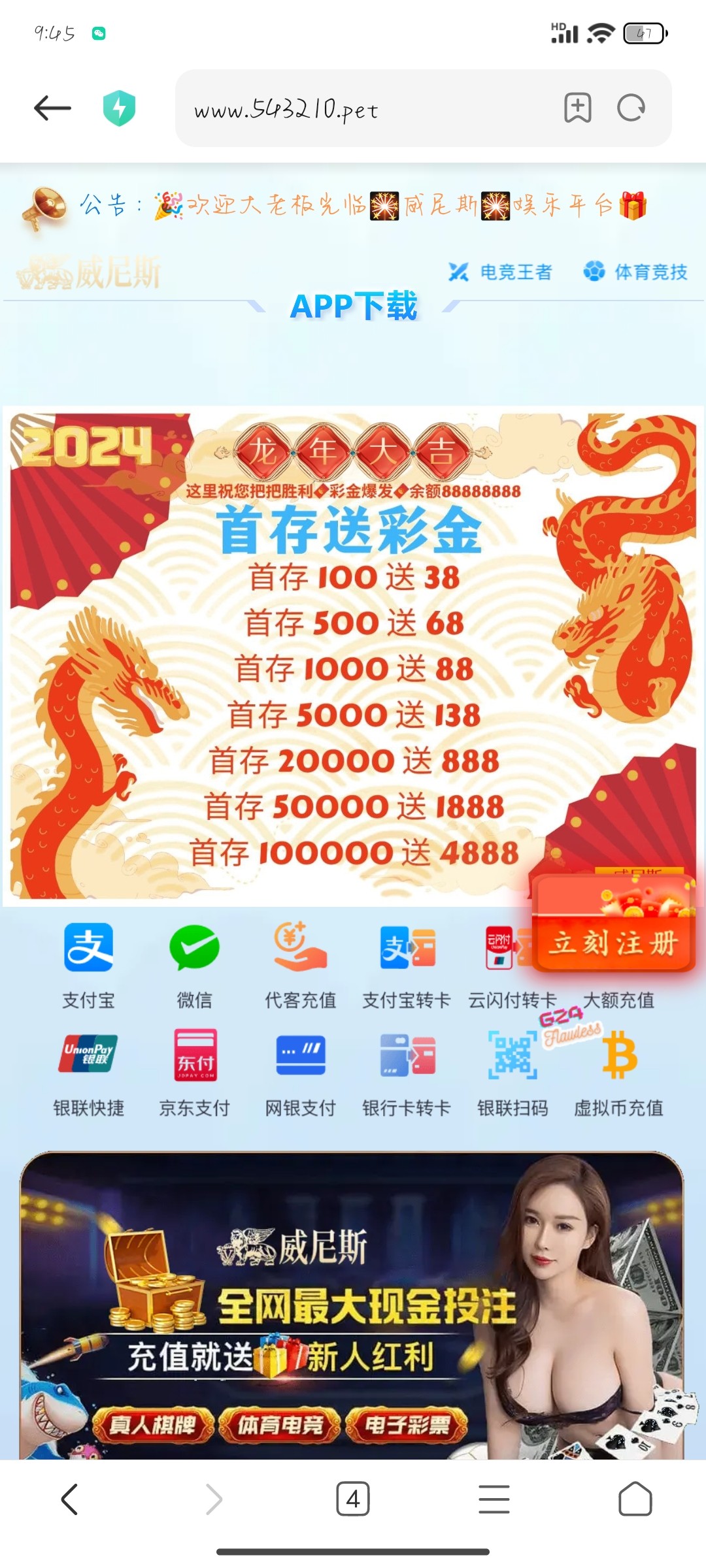Go back using the browser arrow
Viewport: 706px width, 1568px height.
click(x=52, y=108)
